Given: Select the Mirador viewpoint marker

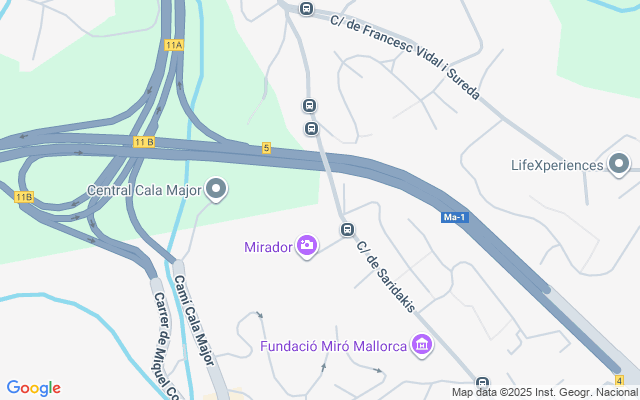Looking at the screenshot, I should click(307, 246).
